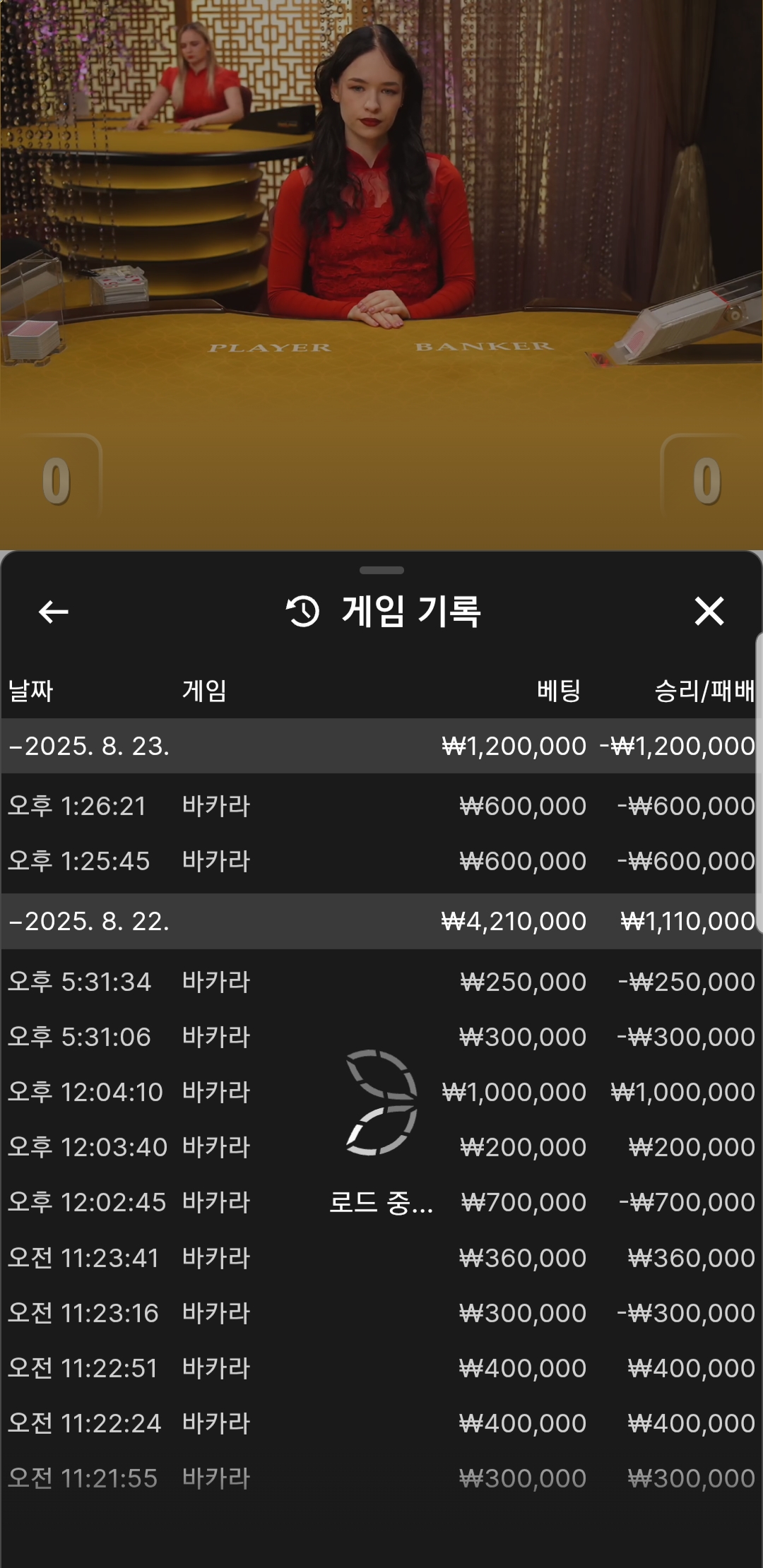Open the 오후 1:26:21 baccarat record
This screenshot has height=1568, width=763.
click(x=381, y=806)
